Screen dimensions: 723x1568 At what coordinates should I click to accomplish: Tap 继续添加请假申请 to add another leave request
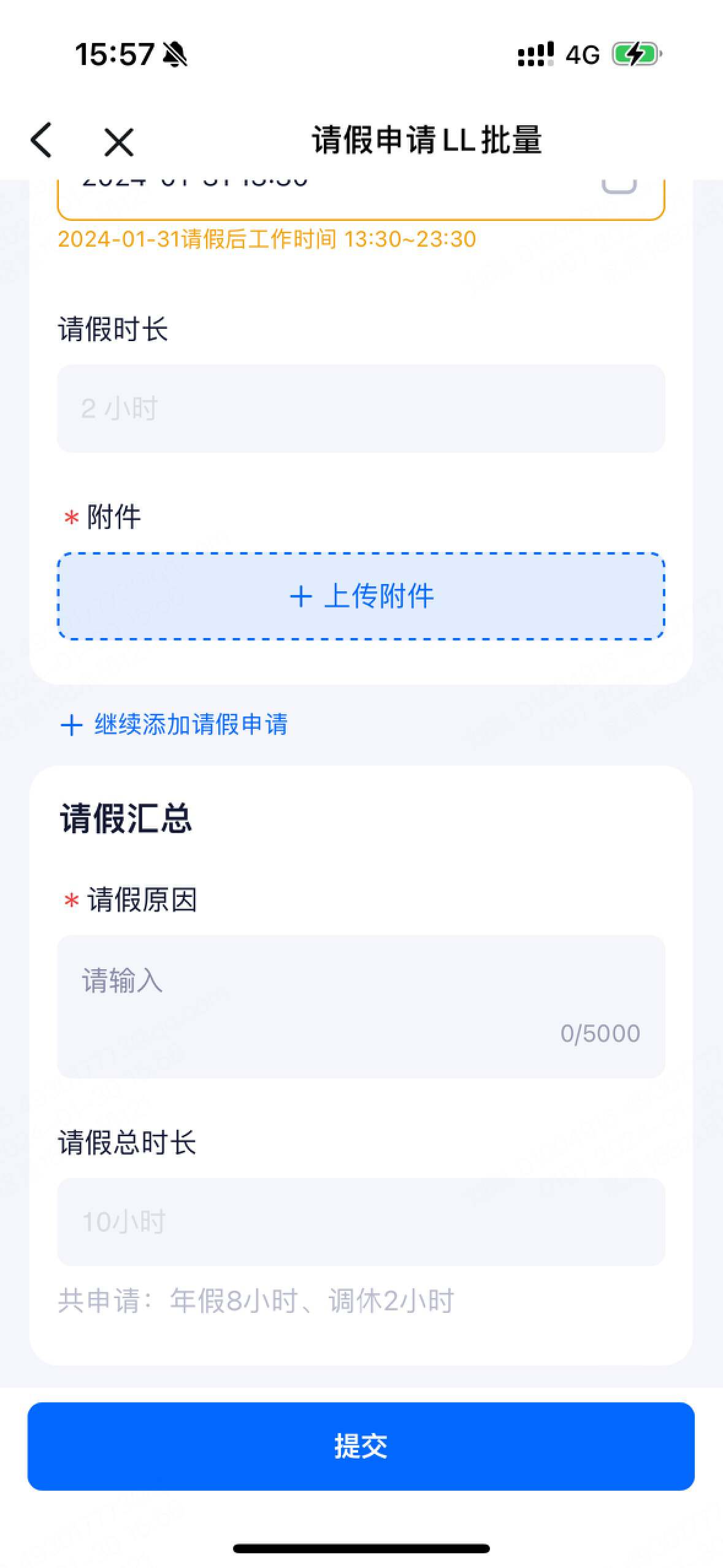175,724
